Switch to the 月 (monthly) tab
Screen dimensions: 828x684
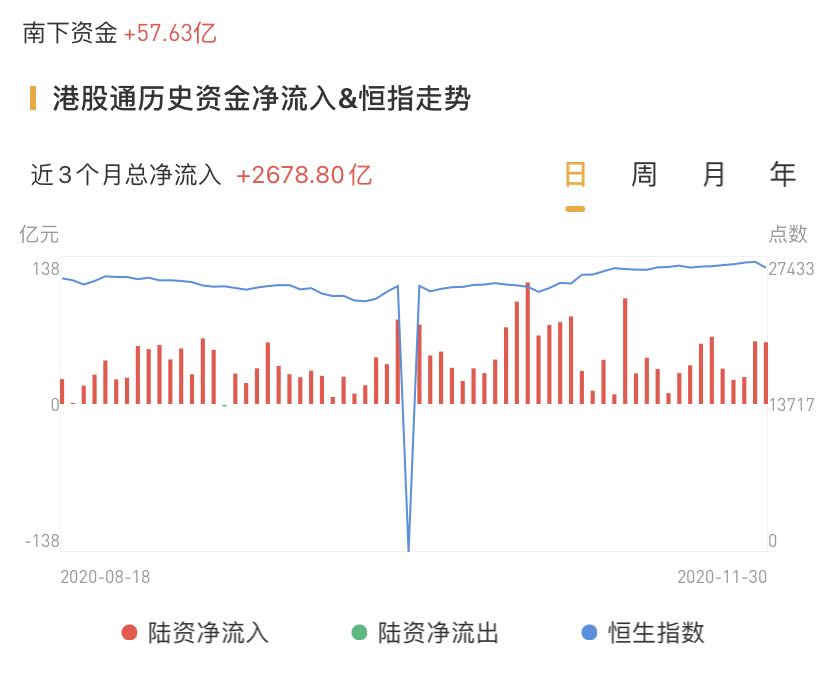(713, 175)
